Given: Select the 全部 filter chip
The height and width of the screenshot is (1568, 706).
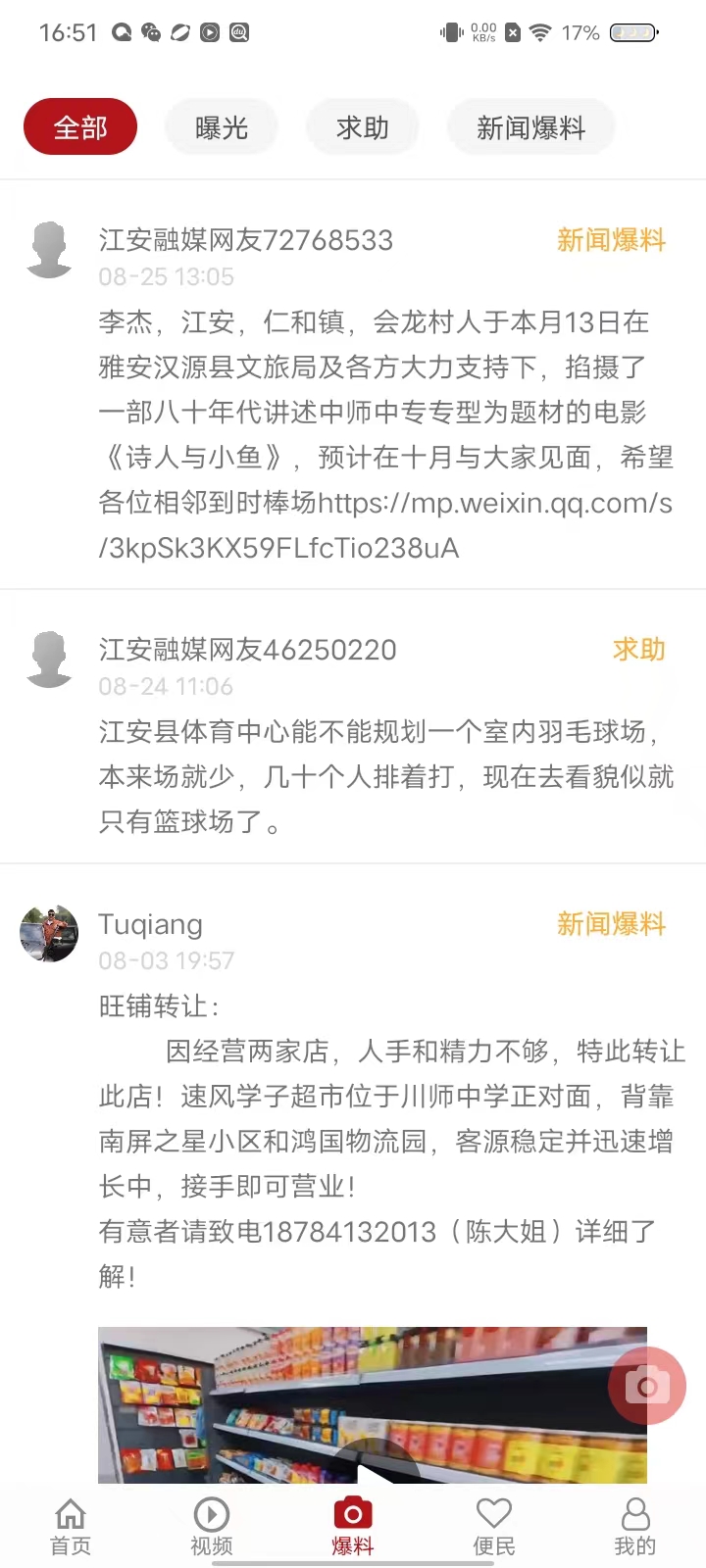Looking at the screenshot, I should pyautogui.click(x=80, y=127).
